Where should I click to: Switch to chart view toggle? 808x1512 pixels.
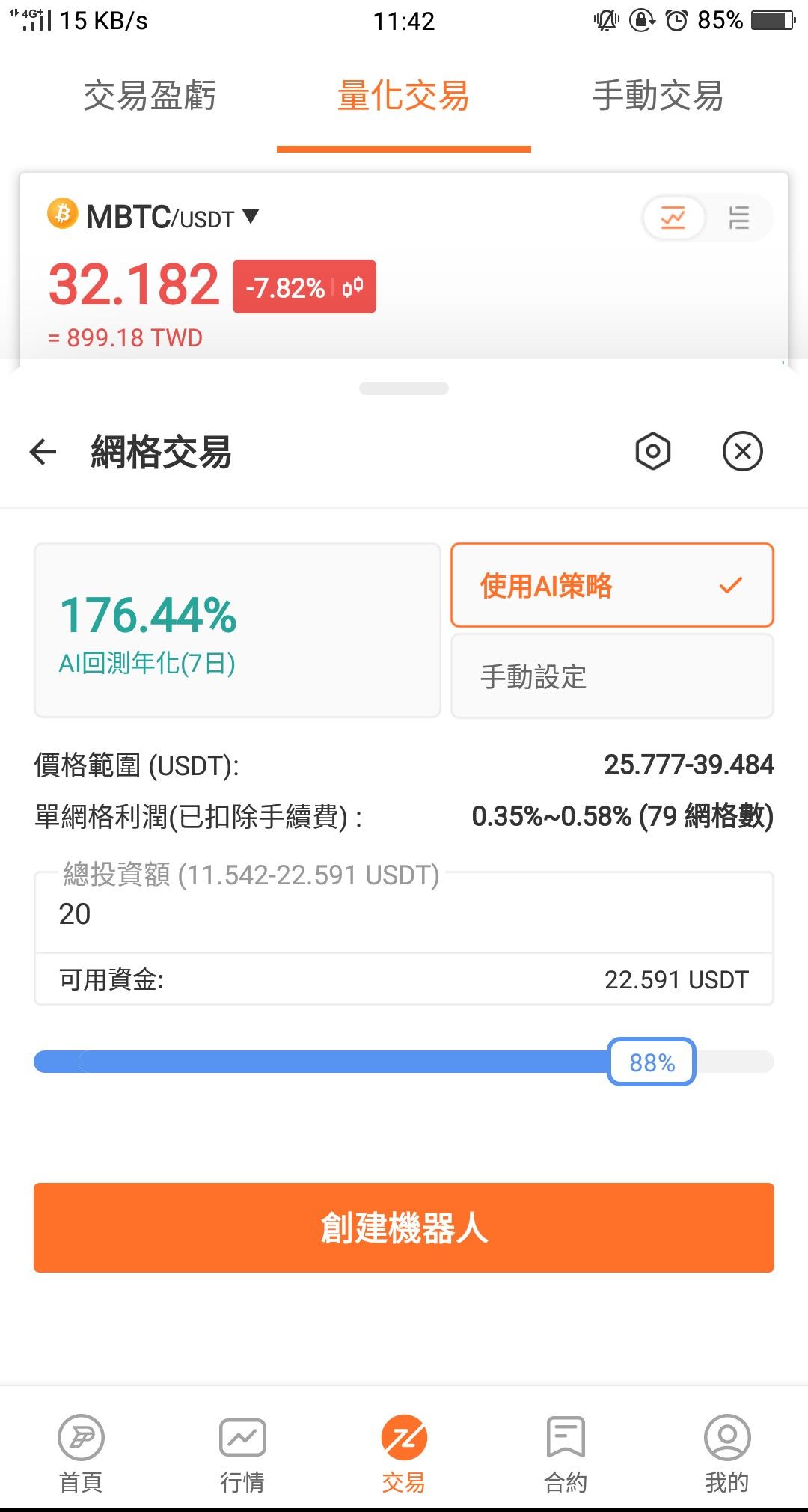point(673,218)
